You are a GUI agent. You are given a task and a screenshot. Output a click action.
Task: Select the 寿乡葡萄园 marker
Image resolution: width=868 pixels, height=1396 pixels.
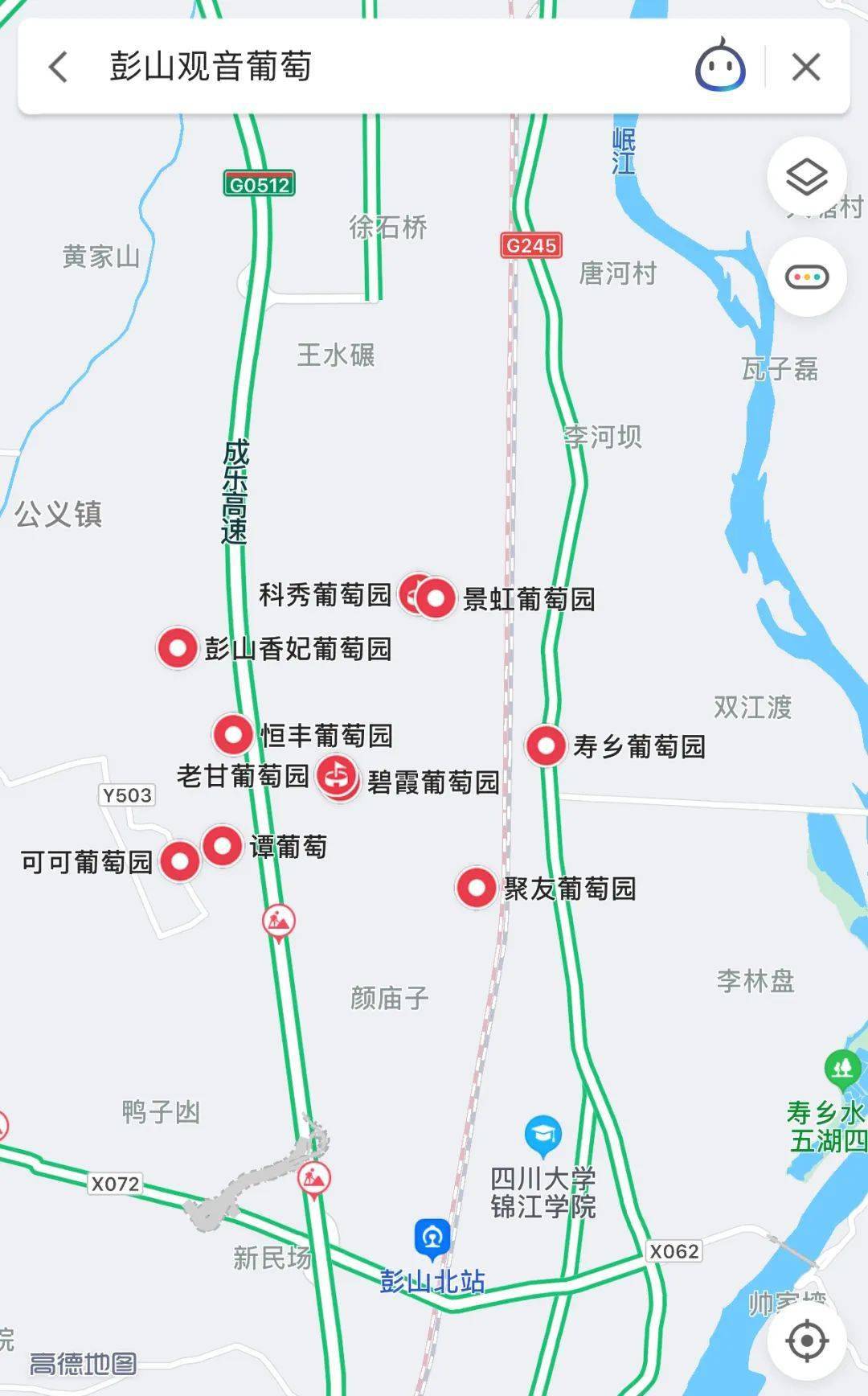(547, 745)
